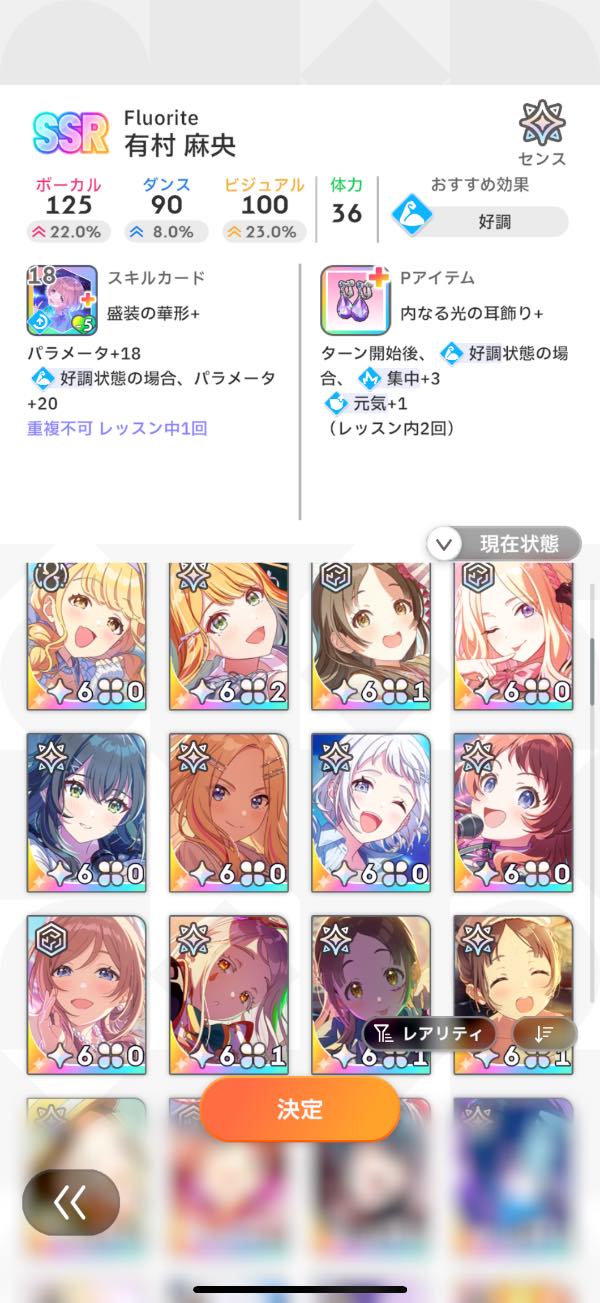This screenshot has height=1303, width=600.
Task: View the 内なる光の耳飾り+ P item icon
Action: coord(354,299)
